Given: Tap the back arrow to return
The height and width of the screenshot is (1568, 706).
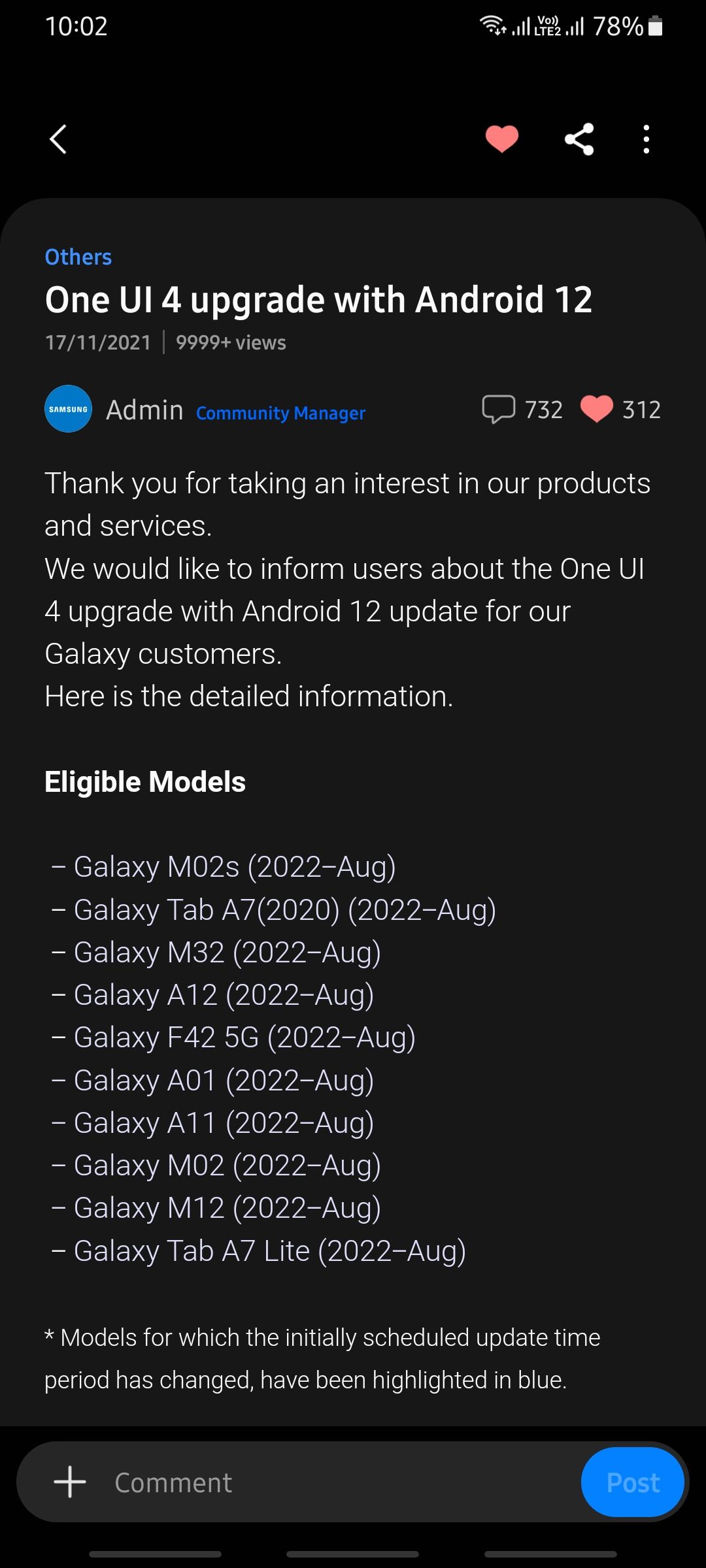Looking at the screenshot, I should tap(58, 139).
